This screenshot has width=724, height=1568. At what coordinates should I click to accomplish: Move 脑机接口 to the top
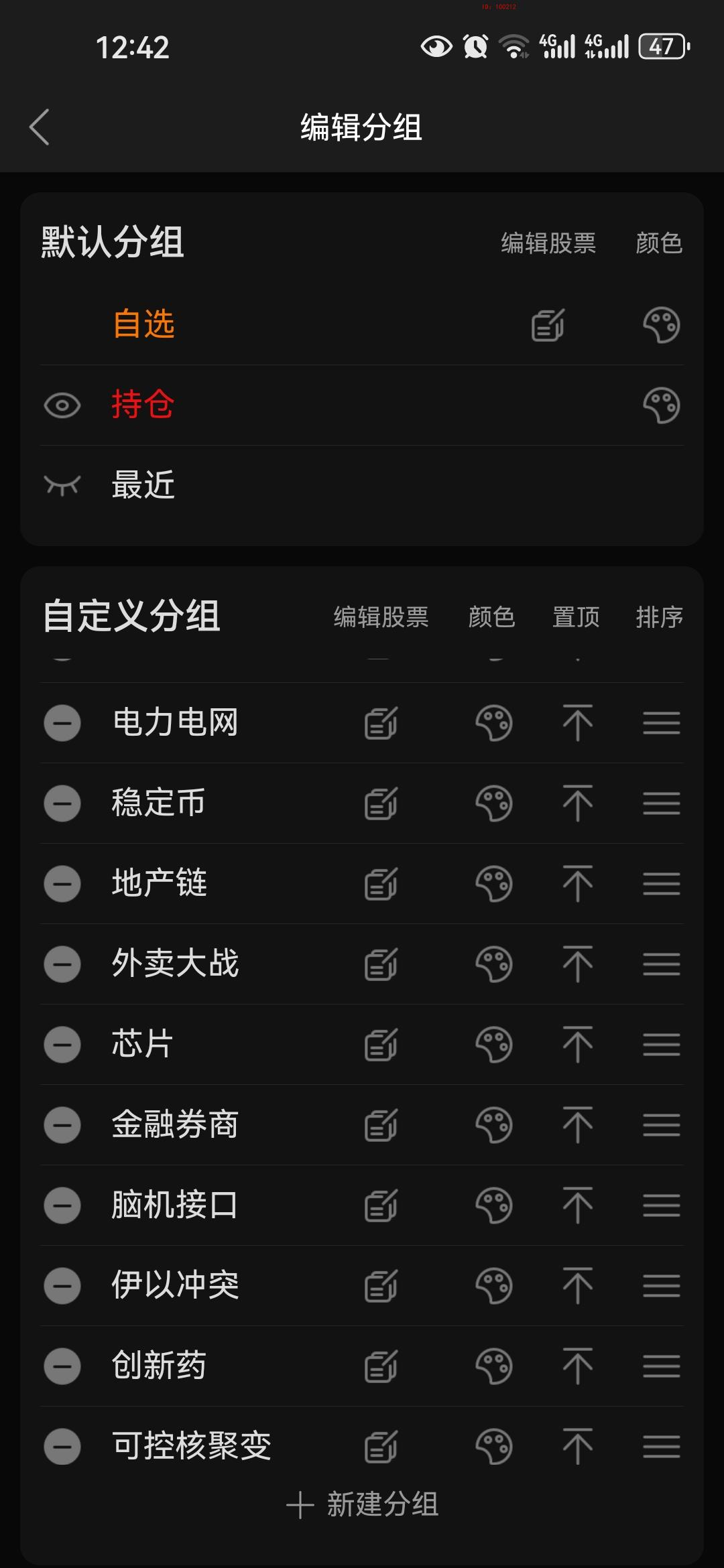click(x=577, y=1205)
